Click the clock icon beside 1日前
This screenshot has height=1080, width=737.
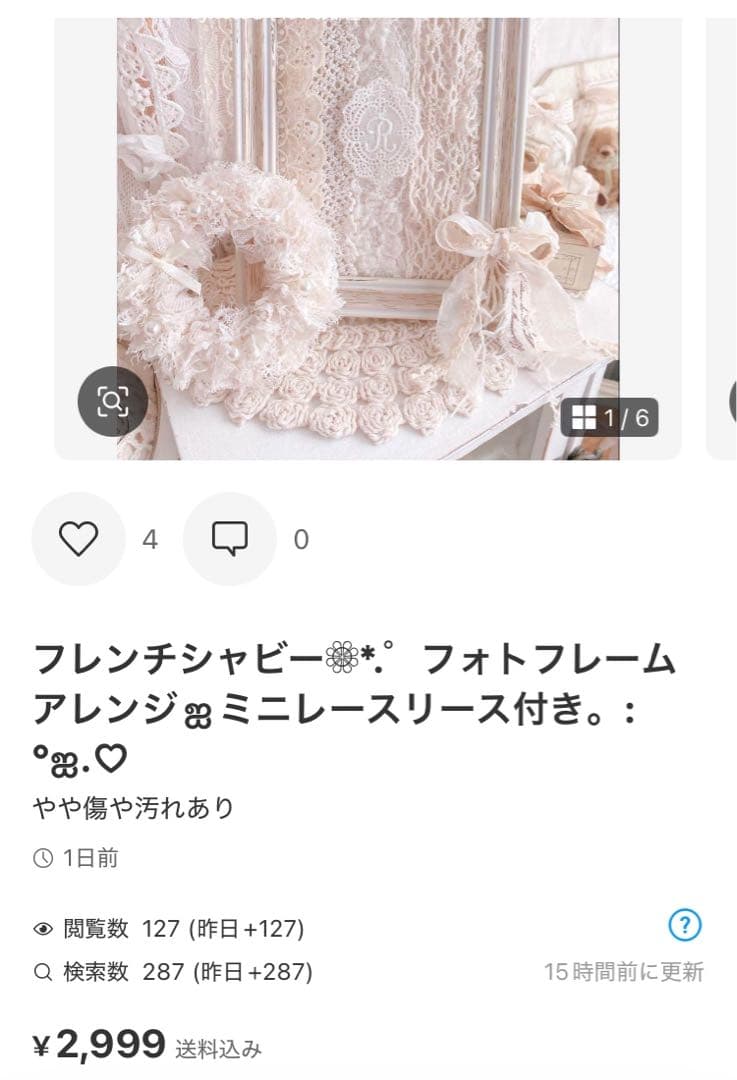(x=44, y=856)
